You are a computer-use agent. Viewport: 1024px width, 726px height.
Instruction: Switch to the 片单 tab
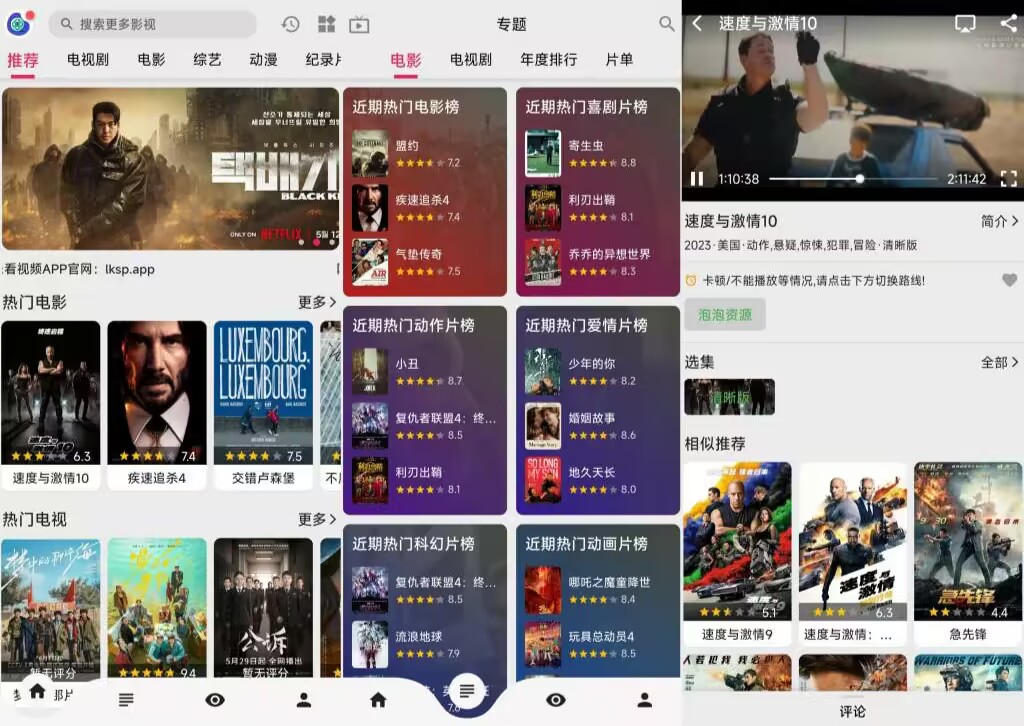pos(619,59)
